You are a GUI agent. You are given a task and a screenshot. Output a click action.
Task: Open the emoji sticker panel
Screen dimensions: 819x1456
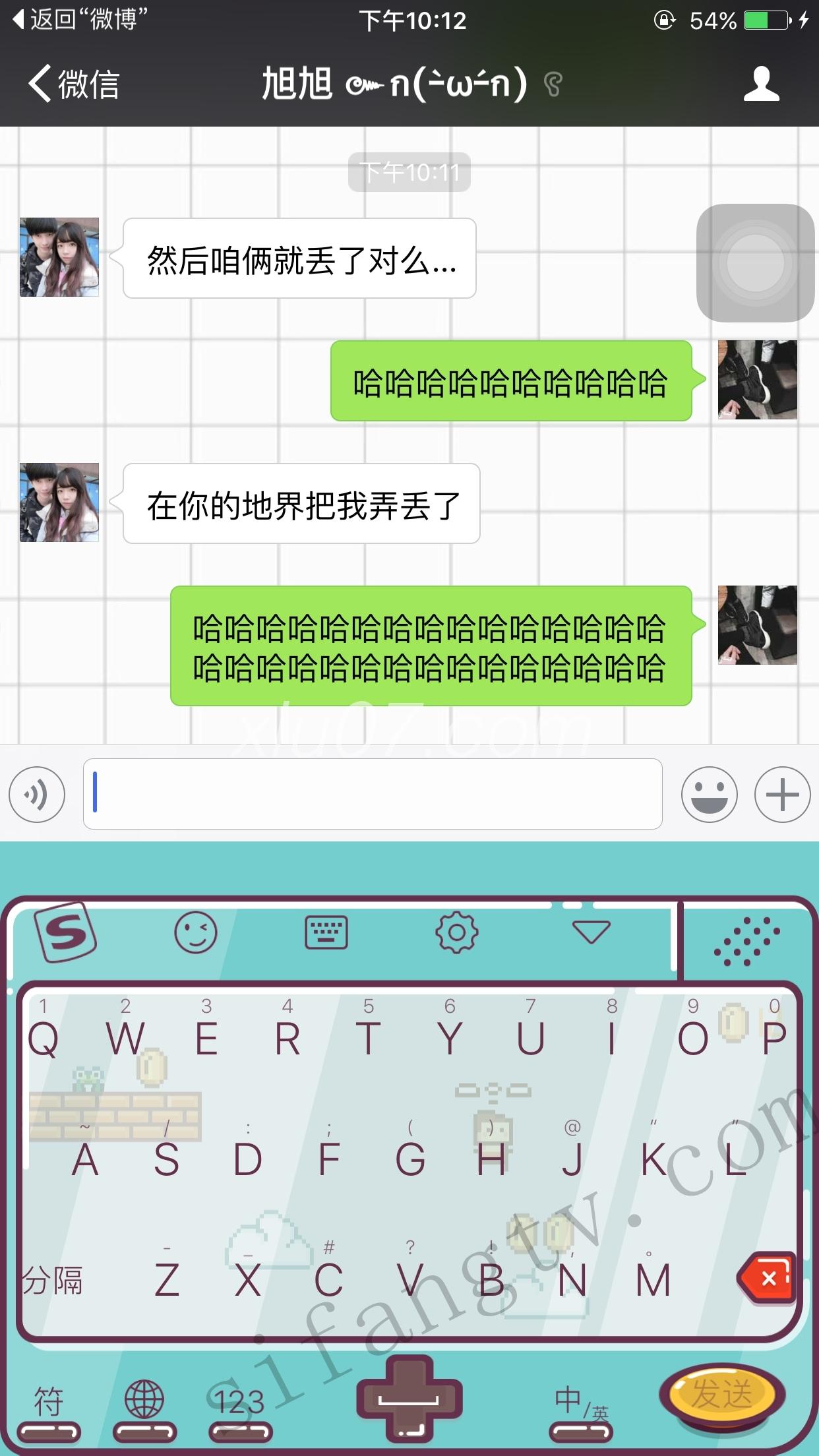[709, 794]
